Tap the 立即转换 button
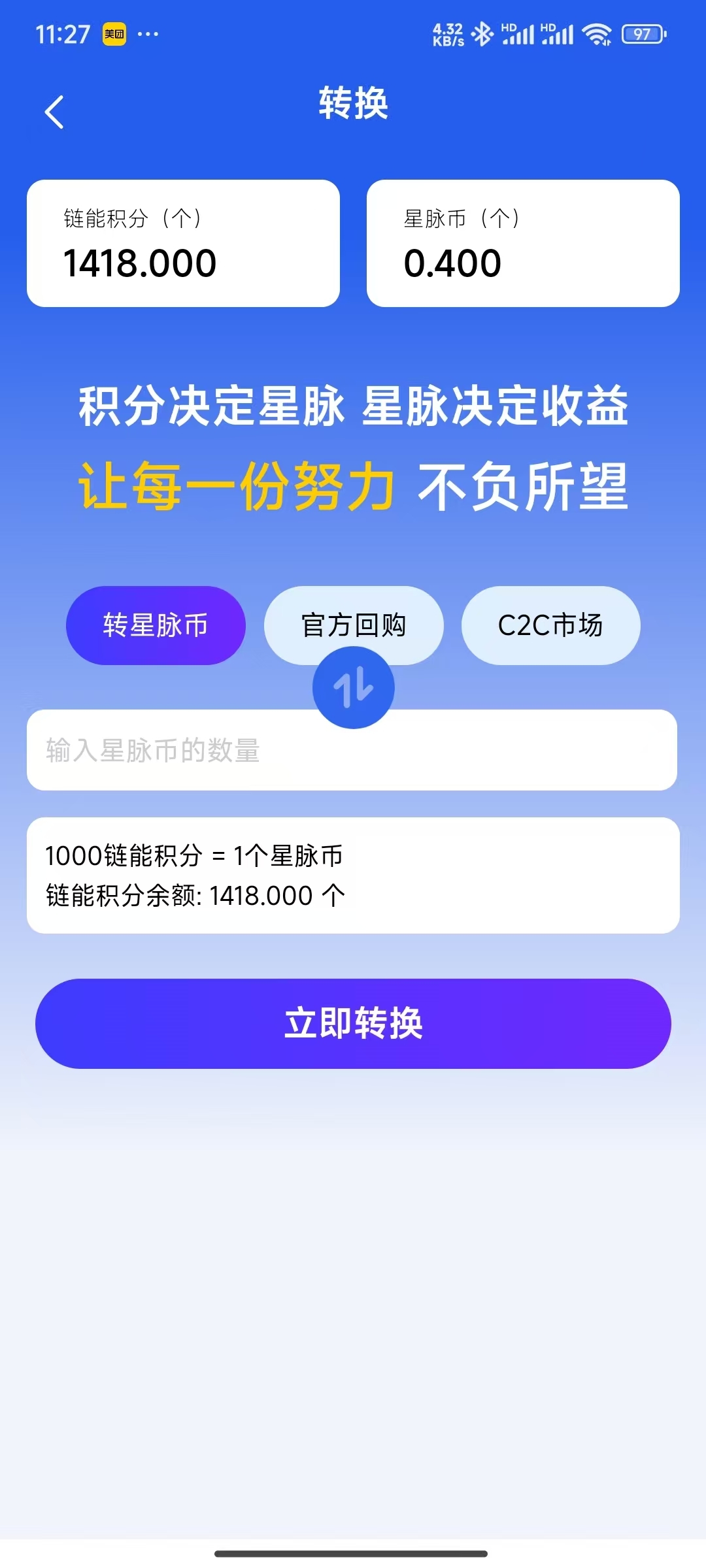The image size is (706, 1568). [353, 1023]
